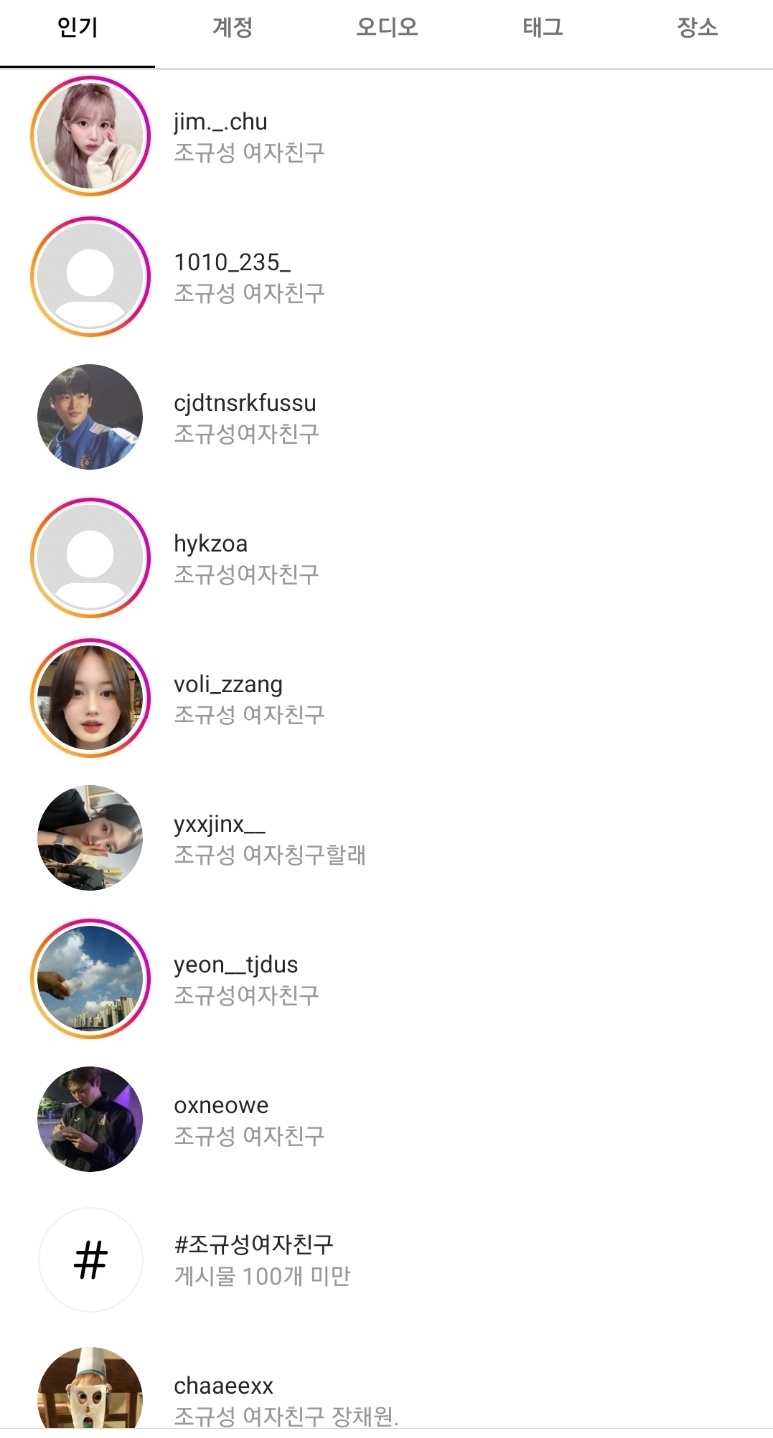773x1438 pixels.
Task: Open the #조규성여자친구 hashtag result
Action: (x=386, y=1260)
